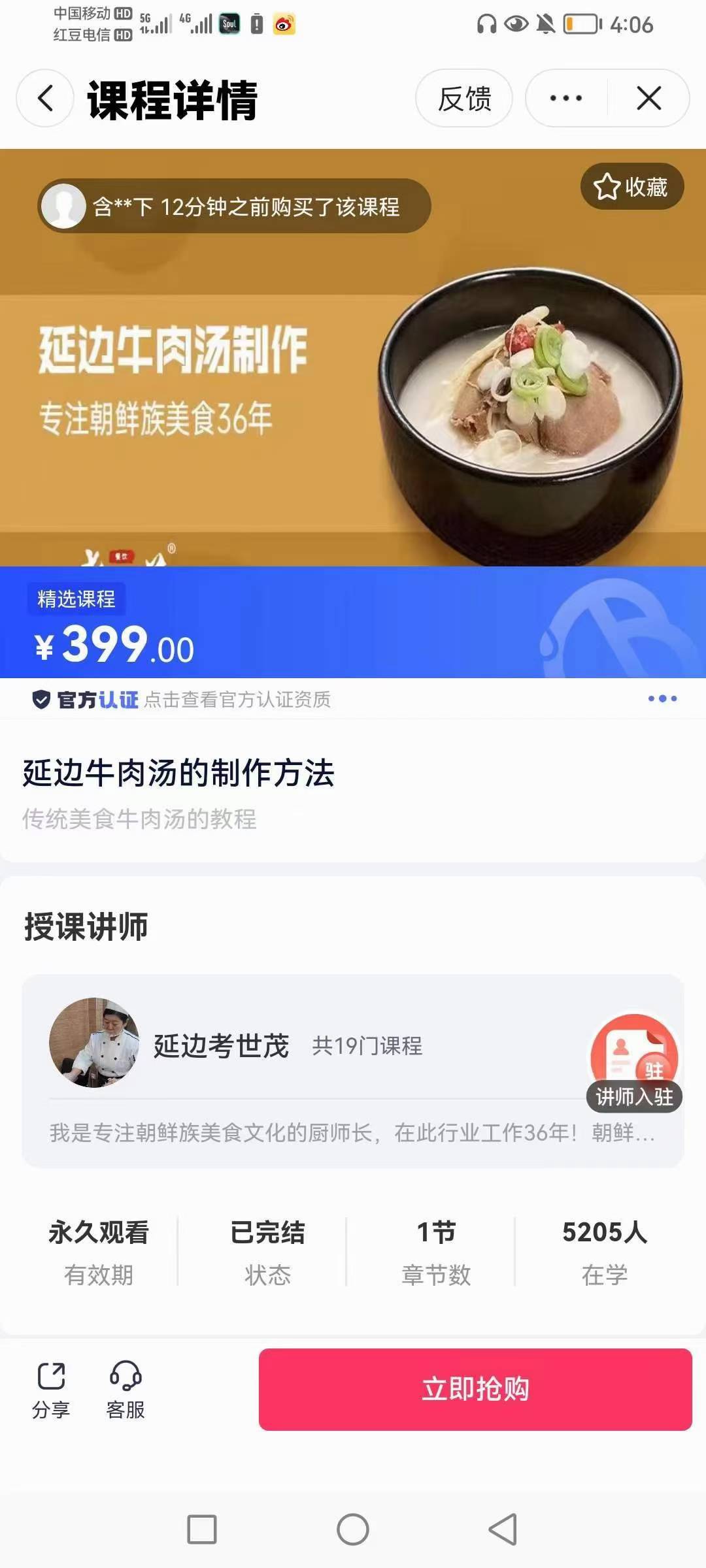Expand the truncated instructor bio text
706x1568 pixels.
tap(353, 1132)
